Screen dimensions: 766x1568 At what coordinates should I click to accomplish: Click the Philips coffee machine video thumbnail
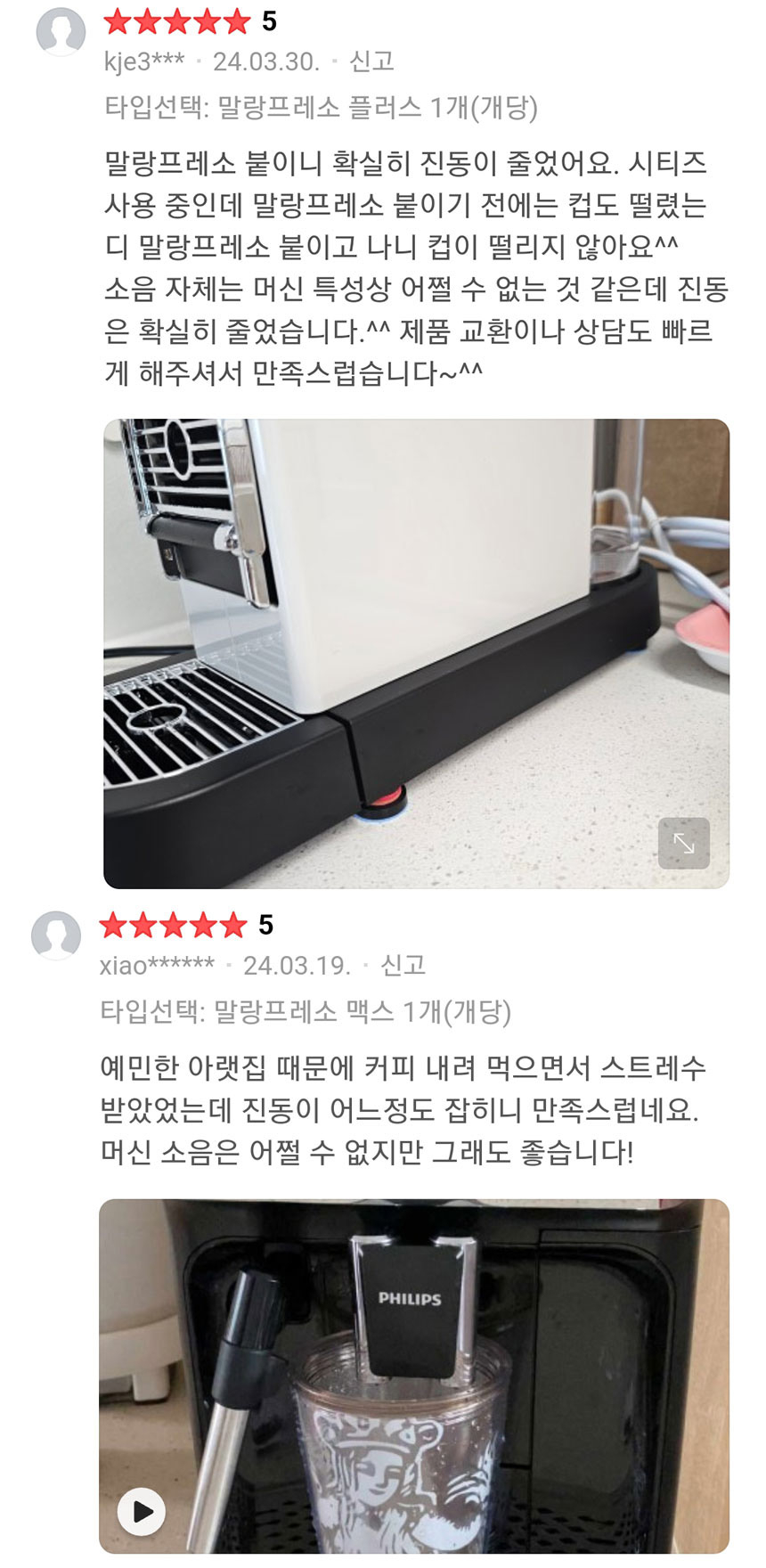pos(414,1381)
